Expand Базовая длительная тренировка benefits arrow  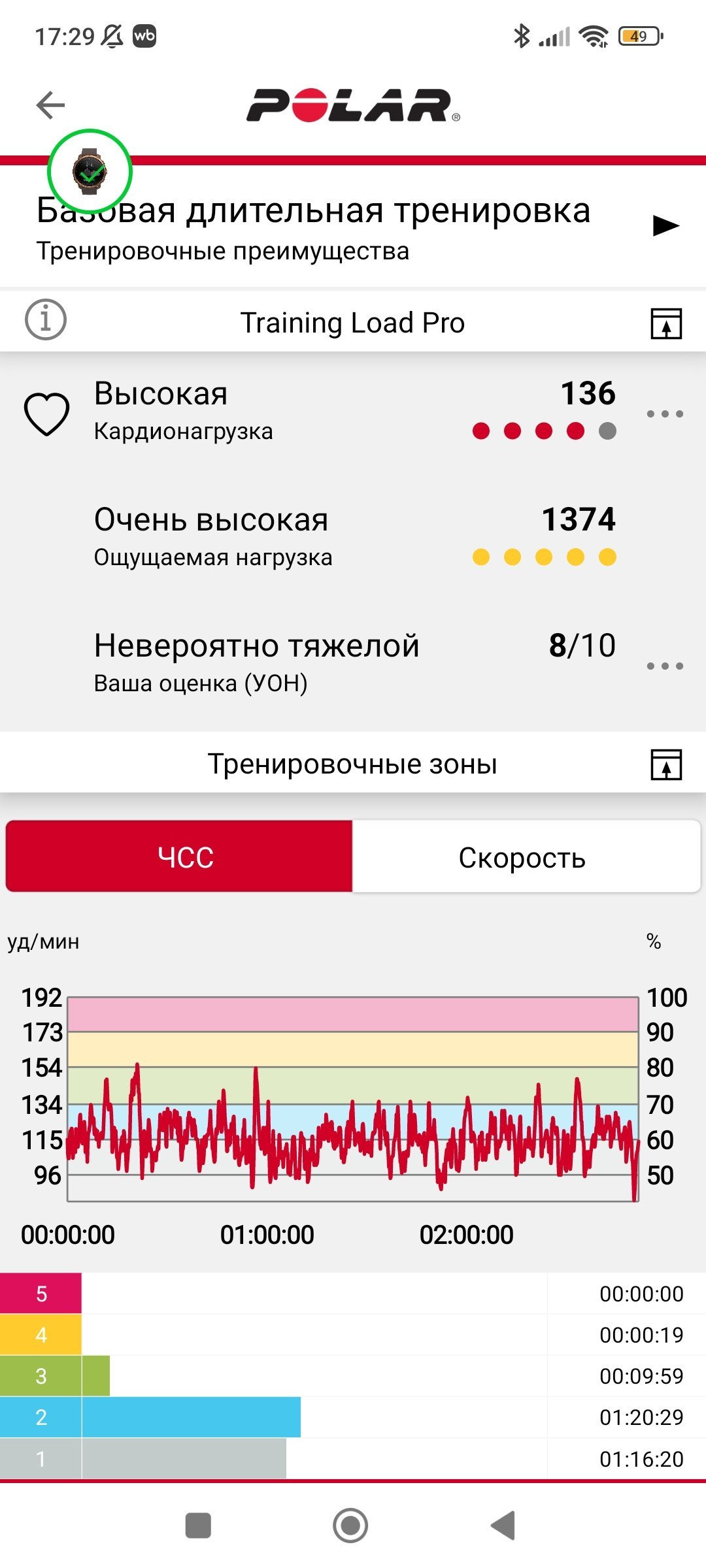click(x=666, y=225)
